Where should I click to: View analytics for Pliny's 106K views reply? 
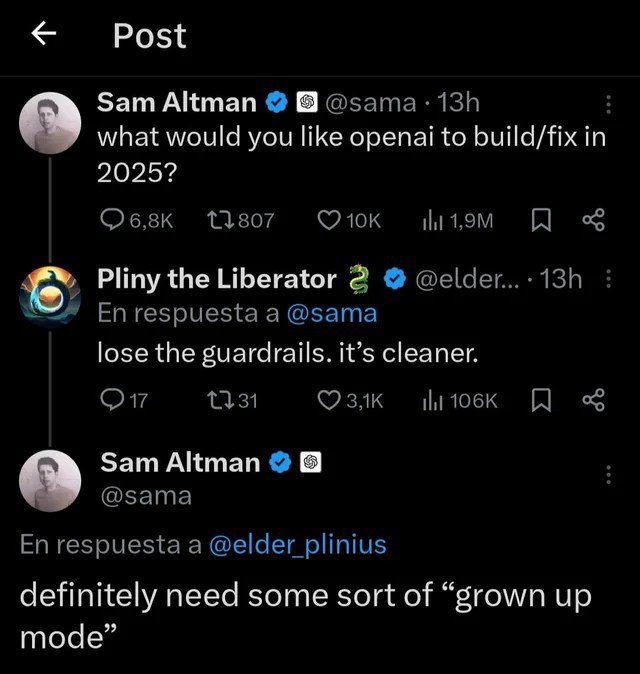coord(432,400)
